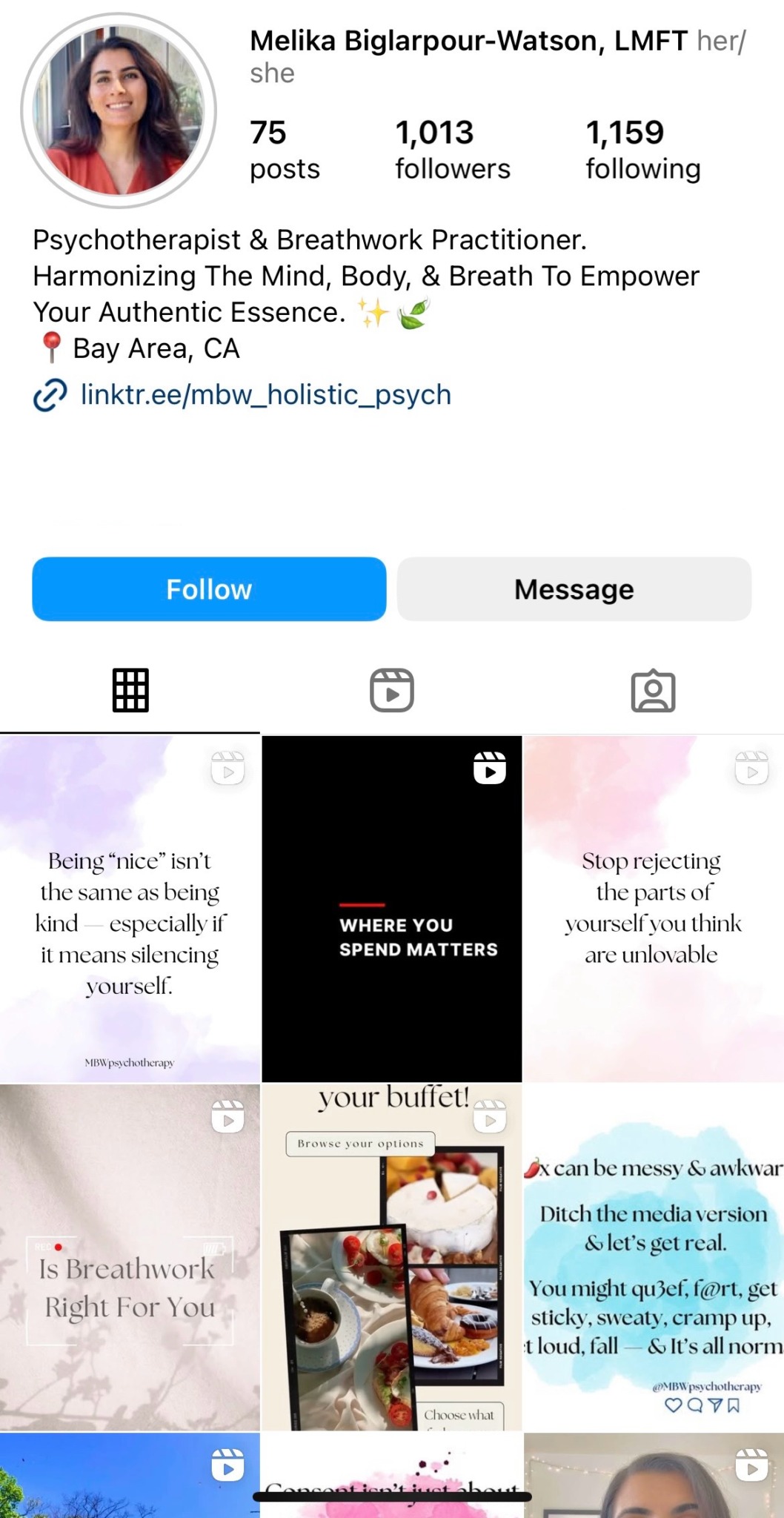The image size is (784, 1518).
Task: Switch to the Reels tab
Action: 391,691
